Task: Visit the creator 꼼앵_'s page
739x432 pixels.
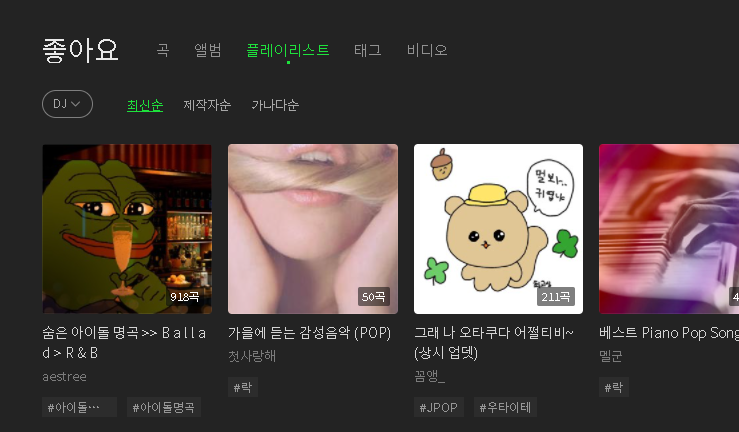Action: pyautogui.click(x=429, y=376)
